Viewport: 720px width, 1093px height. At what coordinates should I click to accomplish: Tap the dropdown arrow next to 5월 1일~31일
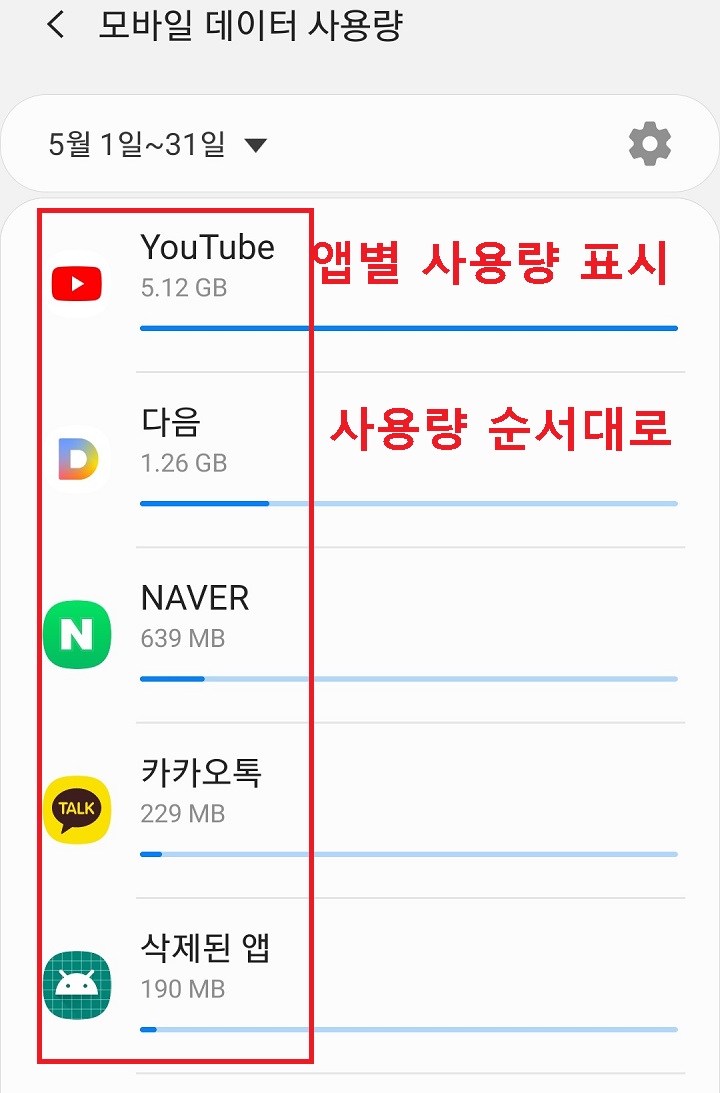click(x=256, y=144)
